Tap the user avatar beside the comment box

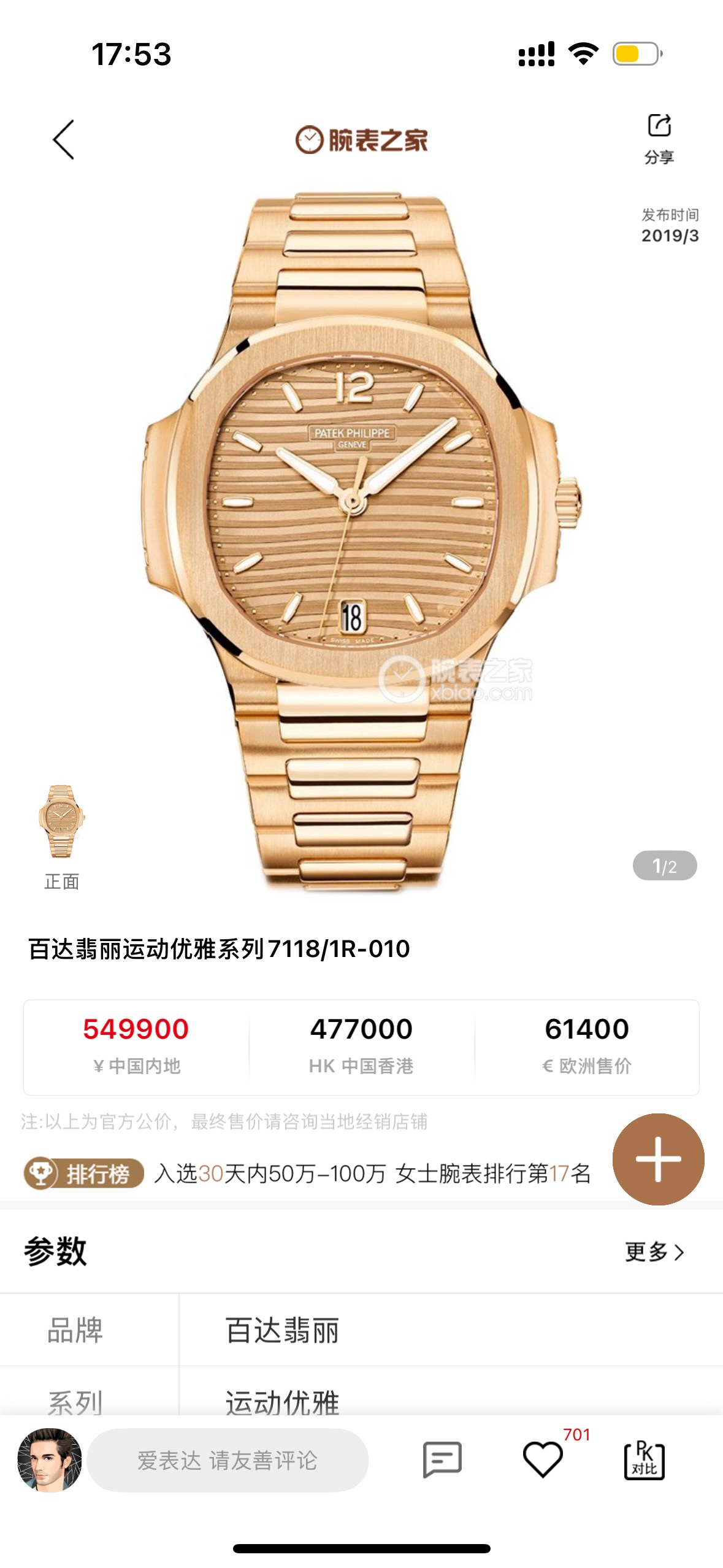(x=49, y=1460)
